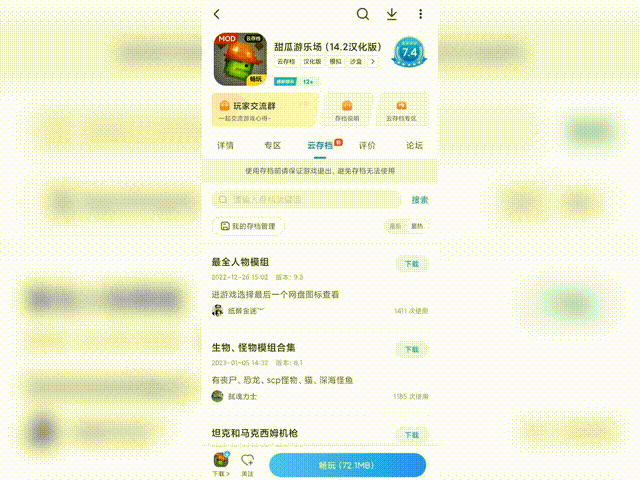The height and width of the screenshot is (480, 640).
Task: Open the search icon in the top bar
Action: (x=363, y=14)
